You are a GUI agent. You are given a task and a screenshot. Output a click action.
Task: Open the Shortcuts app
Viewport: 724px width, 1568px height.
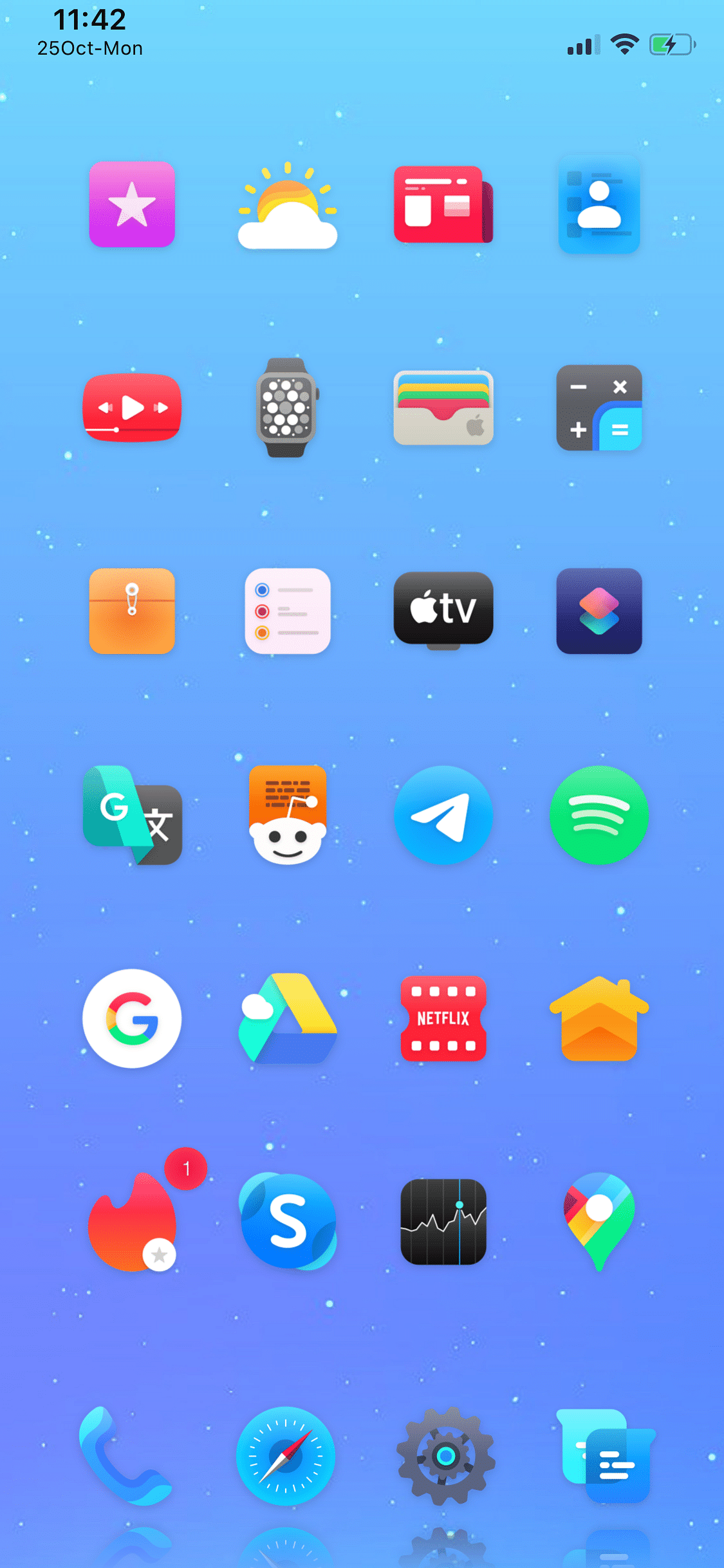coord(599,611)
